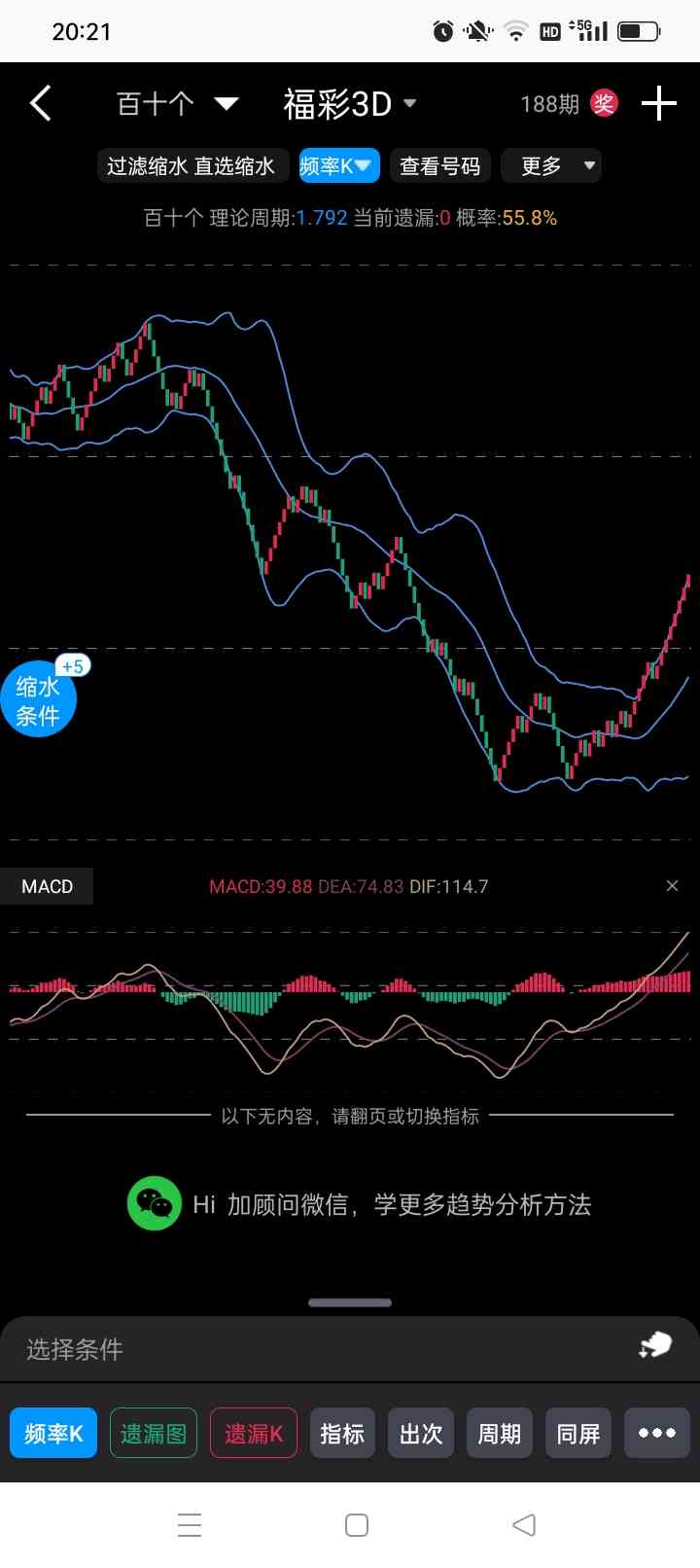
Task: Open the 周期 period option
Action: (x=500, y=1433)
